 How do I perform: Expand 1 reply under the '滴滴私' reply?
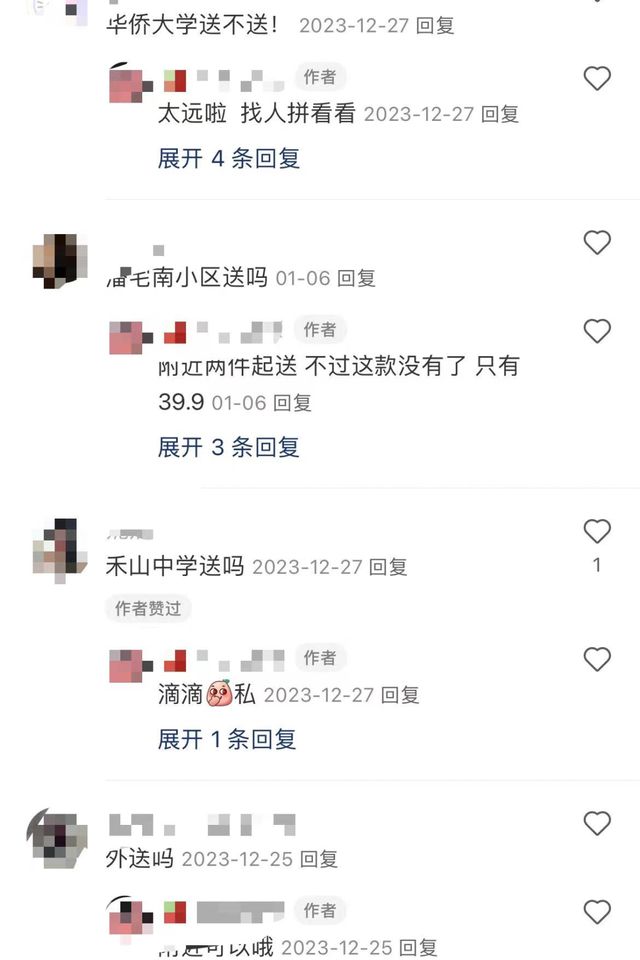226,740
